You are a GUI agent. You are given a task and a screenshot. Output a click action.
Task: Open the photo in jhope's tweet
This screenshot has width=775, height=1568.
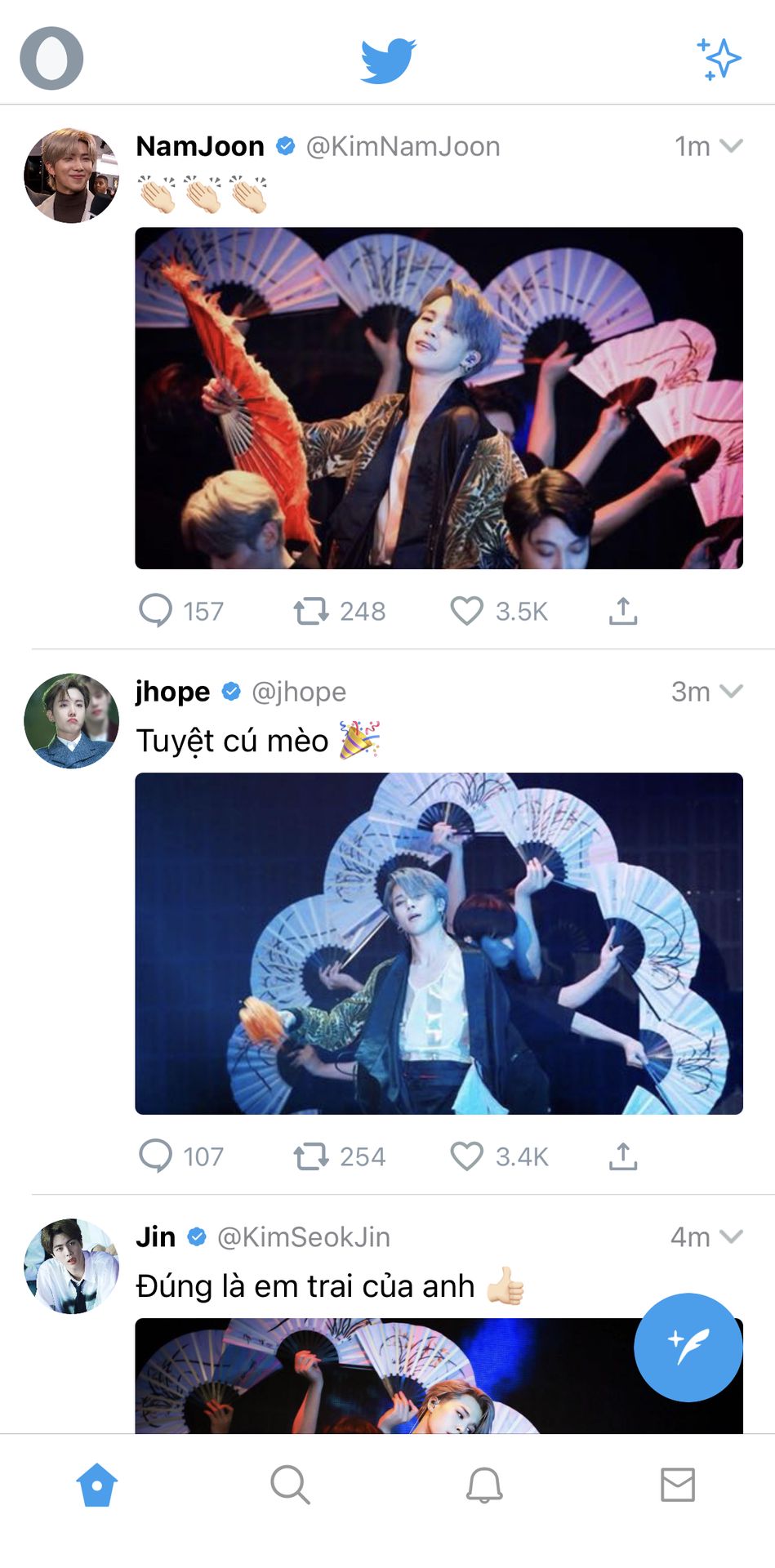pos(439,943)
